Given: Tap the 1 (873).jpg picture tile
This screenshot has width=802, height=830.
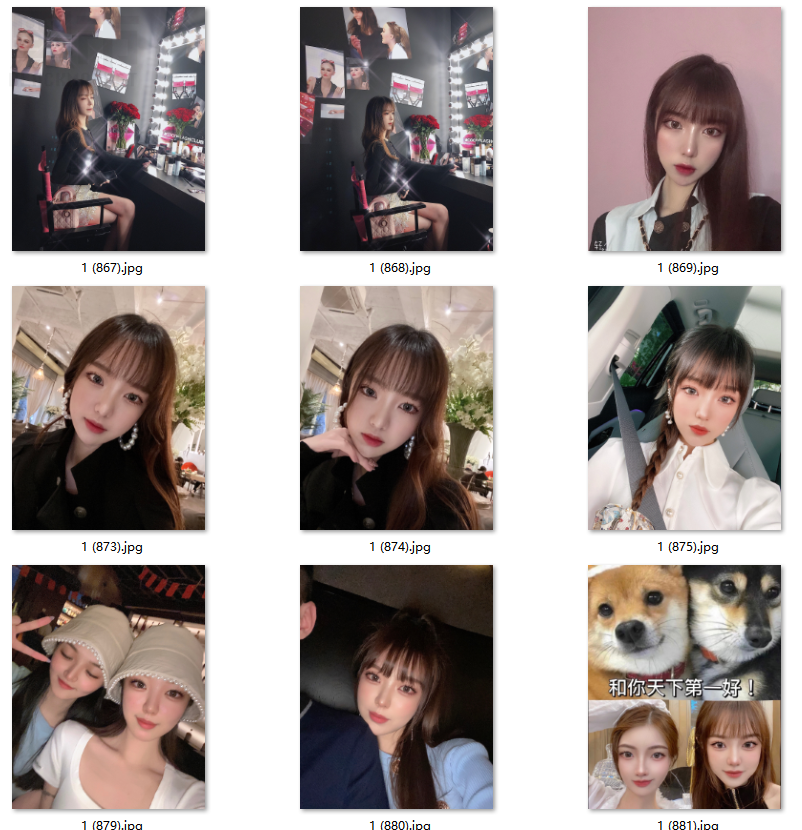Looking at the screenshot, I should click(x=108, y=408).
